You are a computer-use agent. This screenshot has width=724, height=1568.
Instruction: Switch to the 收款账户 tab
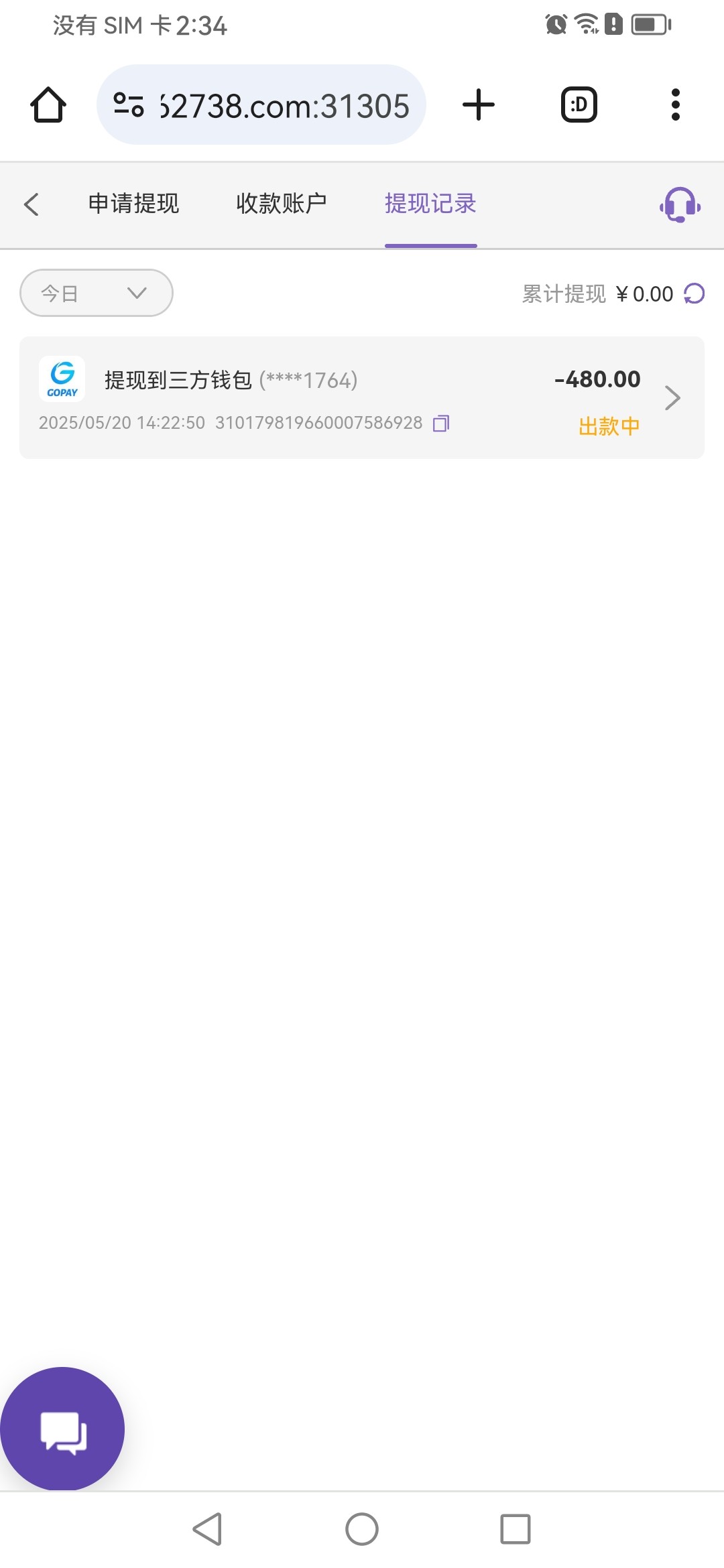point(281,203)
